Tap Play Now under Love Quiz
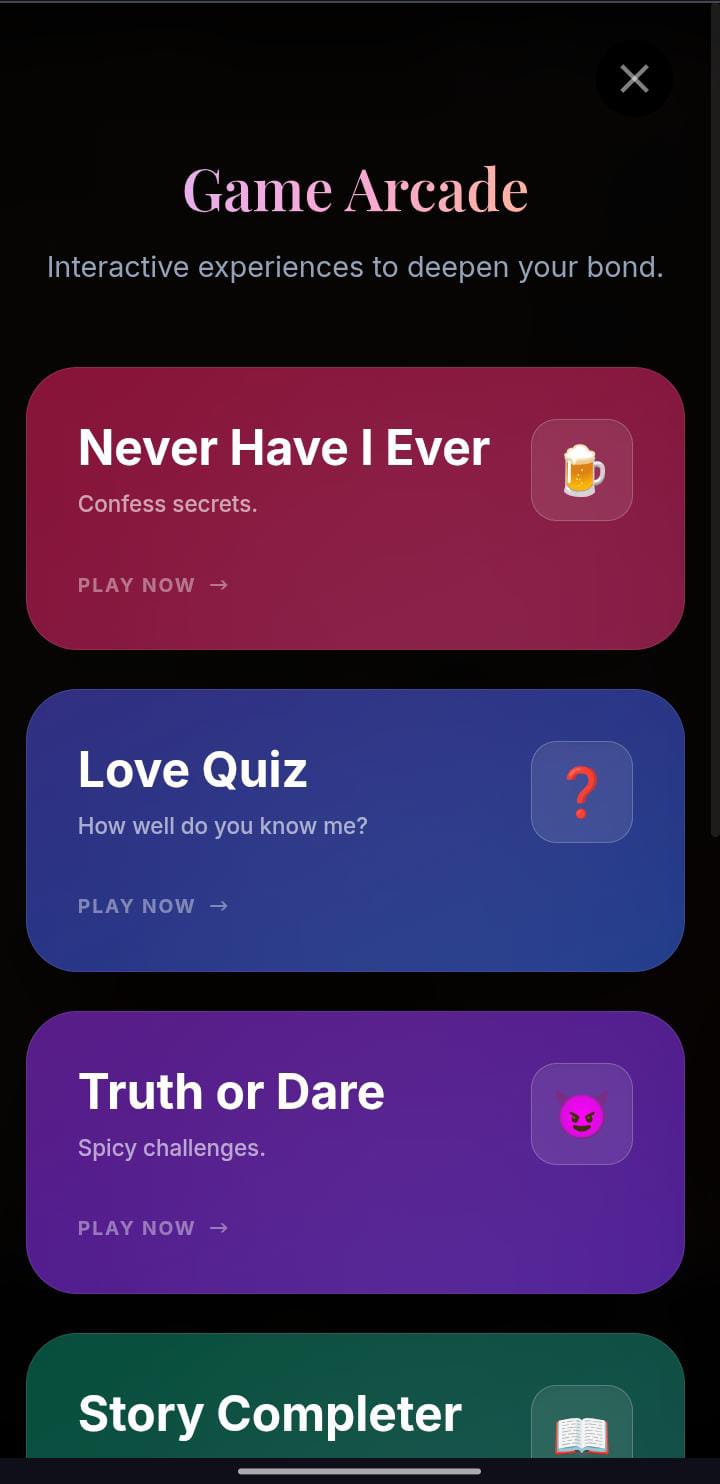The width and height of the screenshot is (720, 1484). tap(153, 906)
